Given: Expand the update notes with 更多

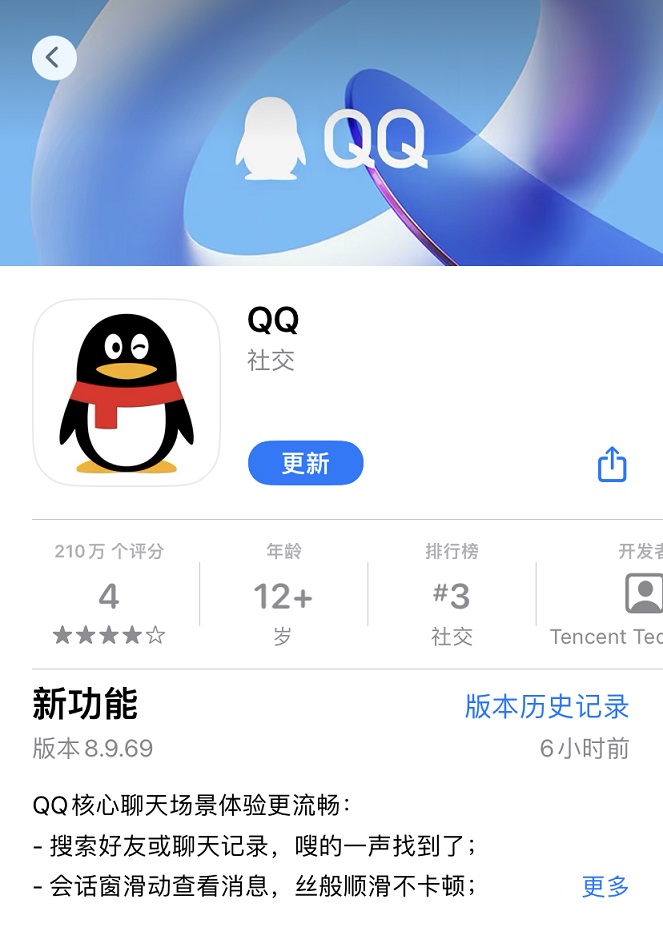Looking at the screenshot, I should (x=605, y=886).
